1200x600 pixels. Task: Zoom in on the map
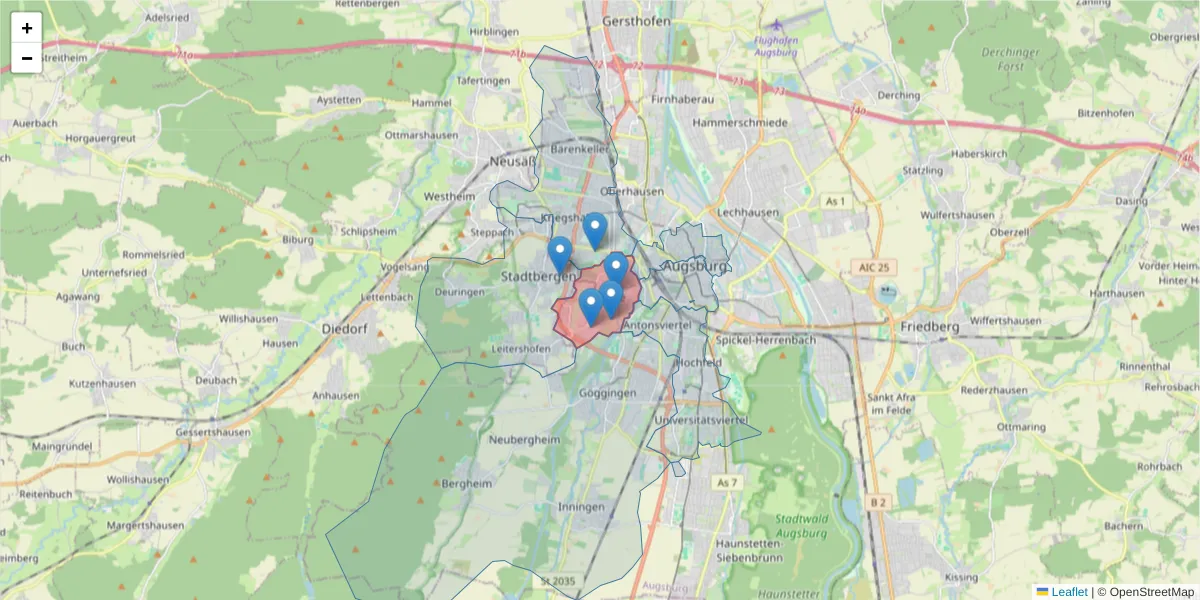(27, 28)
